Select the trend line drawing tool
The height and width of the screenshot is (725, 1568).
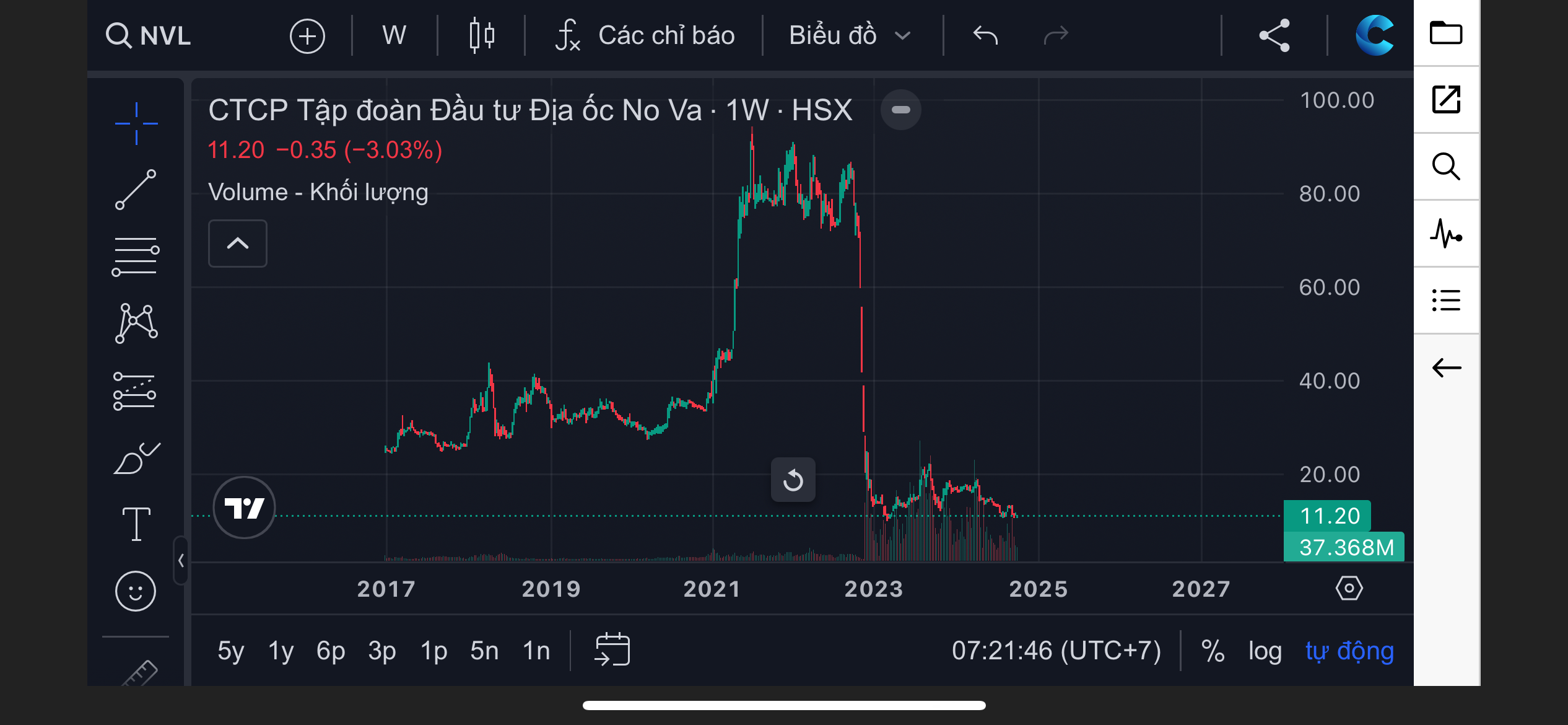136,190
